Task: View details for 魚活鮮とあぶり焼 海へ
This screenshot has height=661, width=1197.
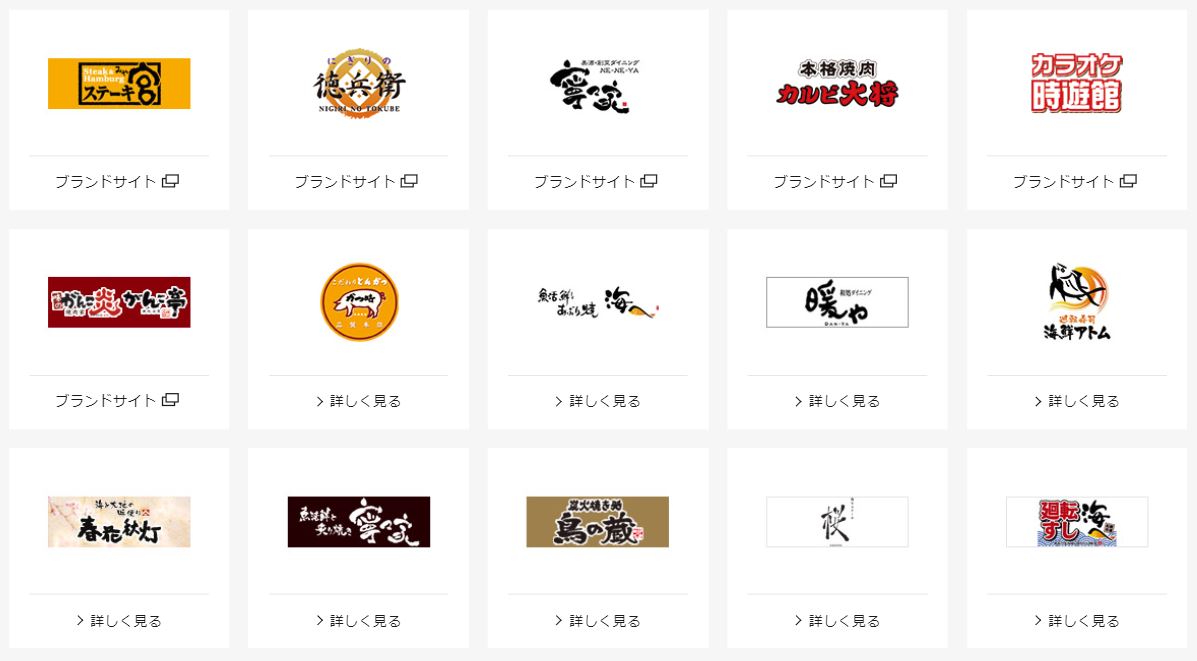Action: (x=597, y=401)
